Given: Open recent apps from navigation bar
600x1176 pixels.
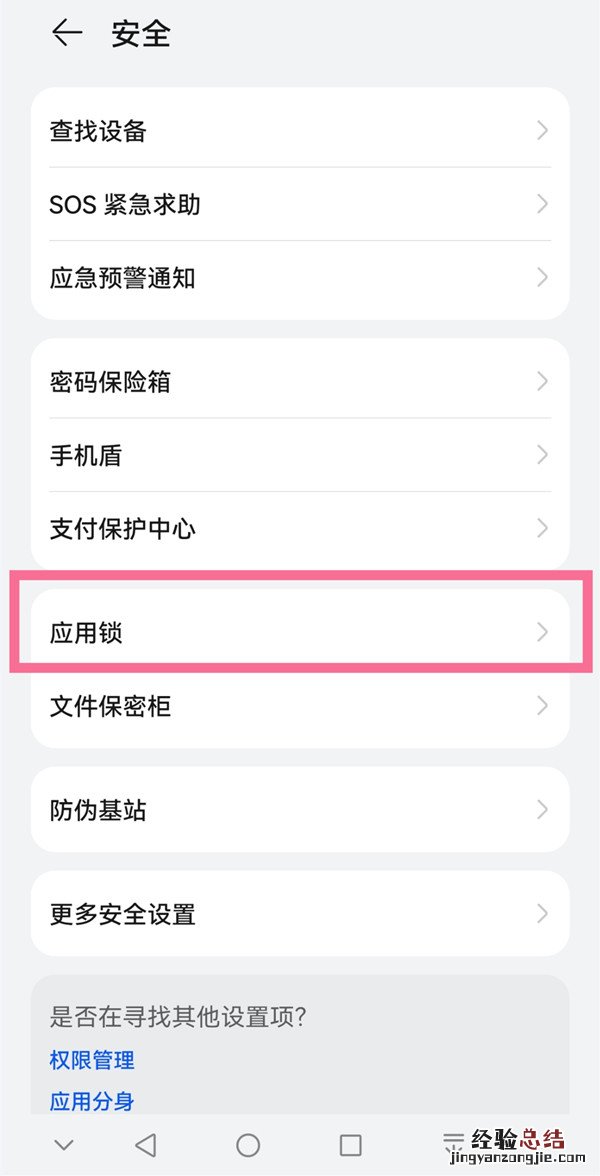Looking at the screenshot, I should 350,1145.
